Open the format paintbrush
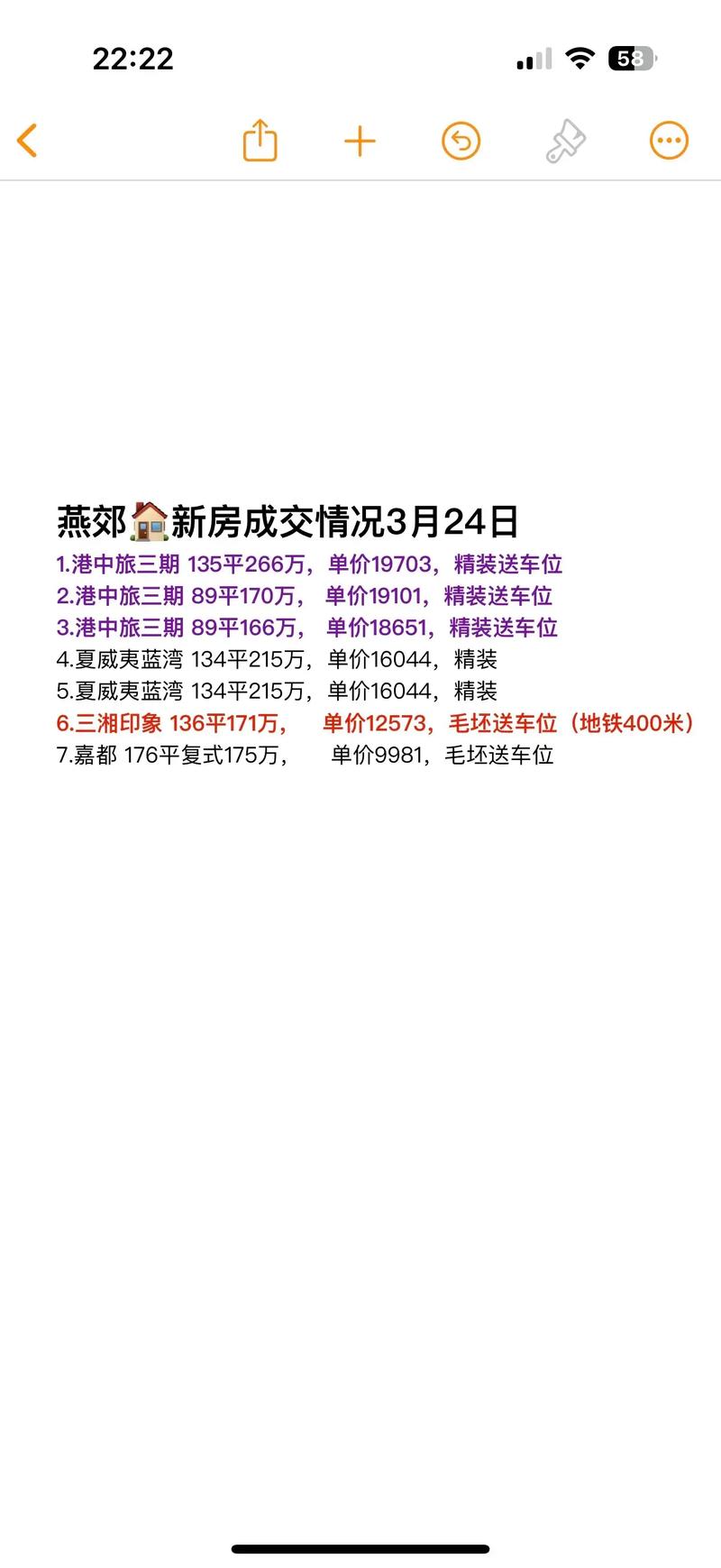The height and width of the screenshot is (1568, 721). (x=566, y=142)
